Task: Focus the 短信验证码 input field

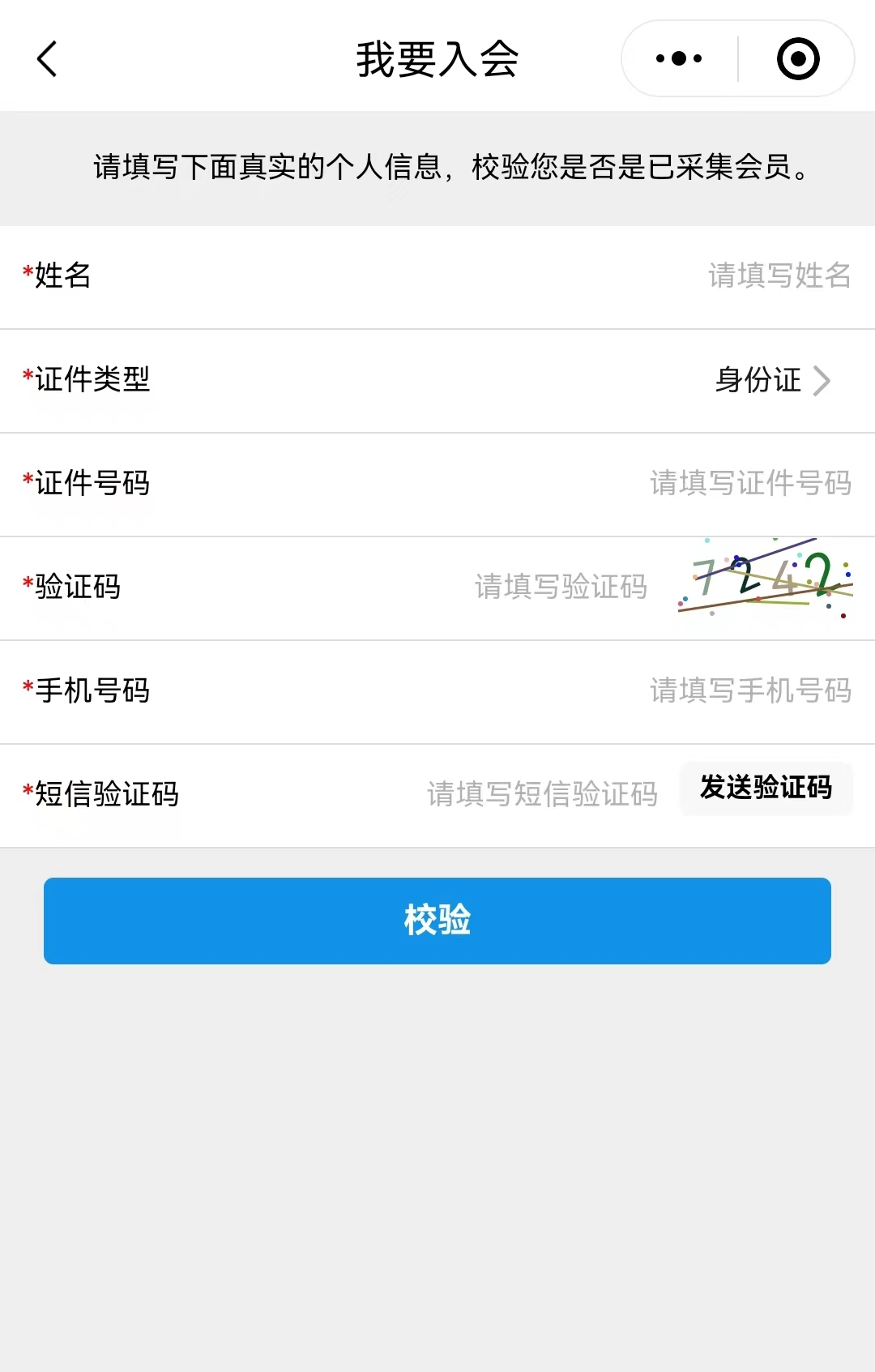Action: (543, 794)
